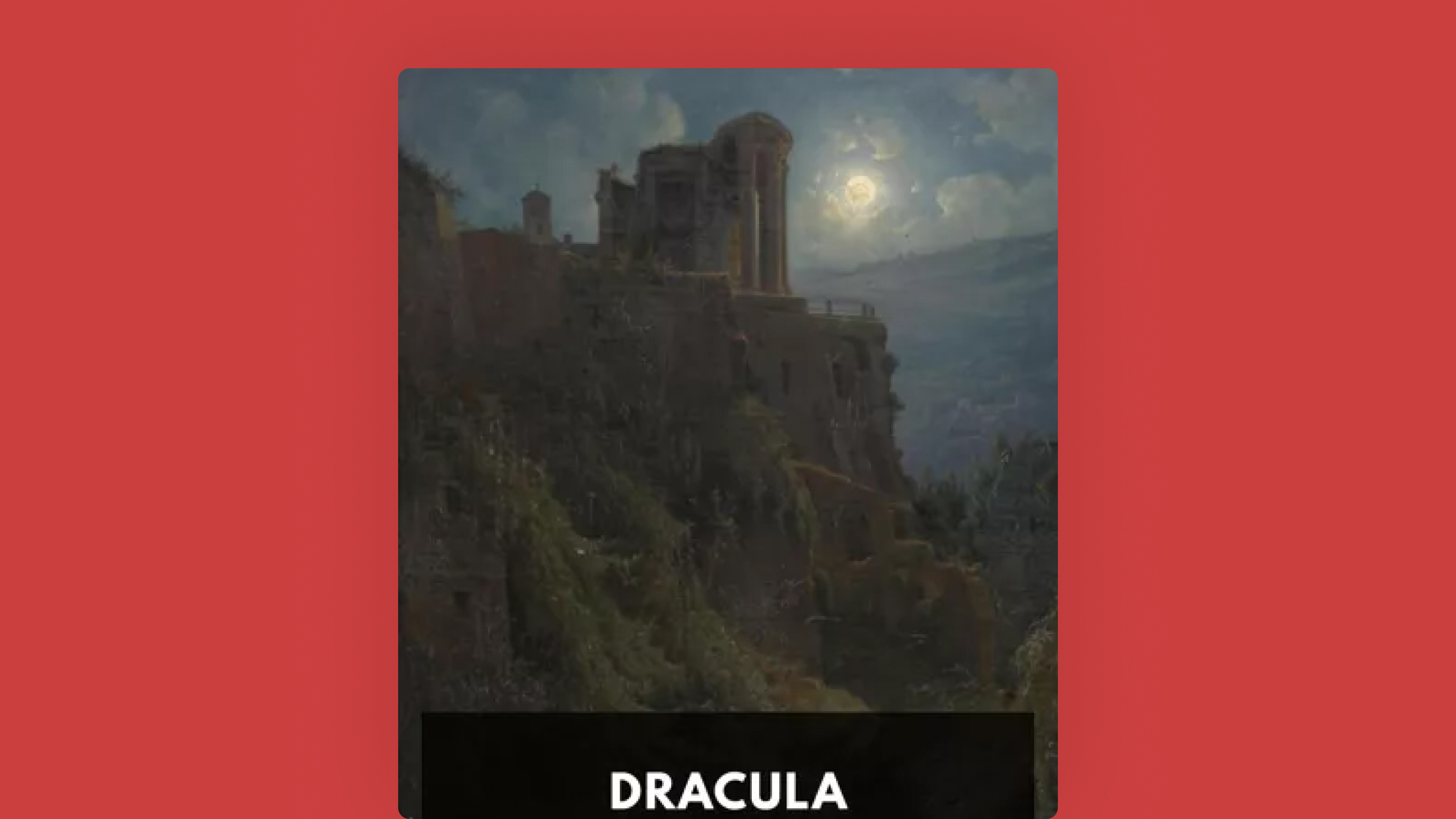Open the Dracula book cover

point(727,444)
